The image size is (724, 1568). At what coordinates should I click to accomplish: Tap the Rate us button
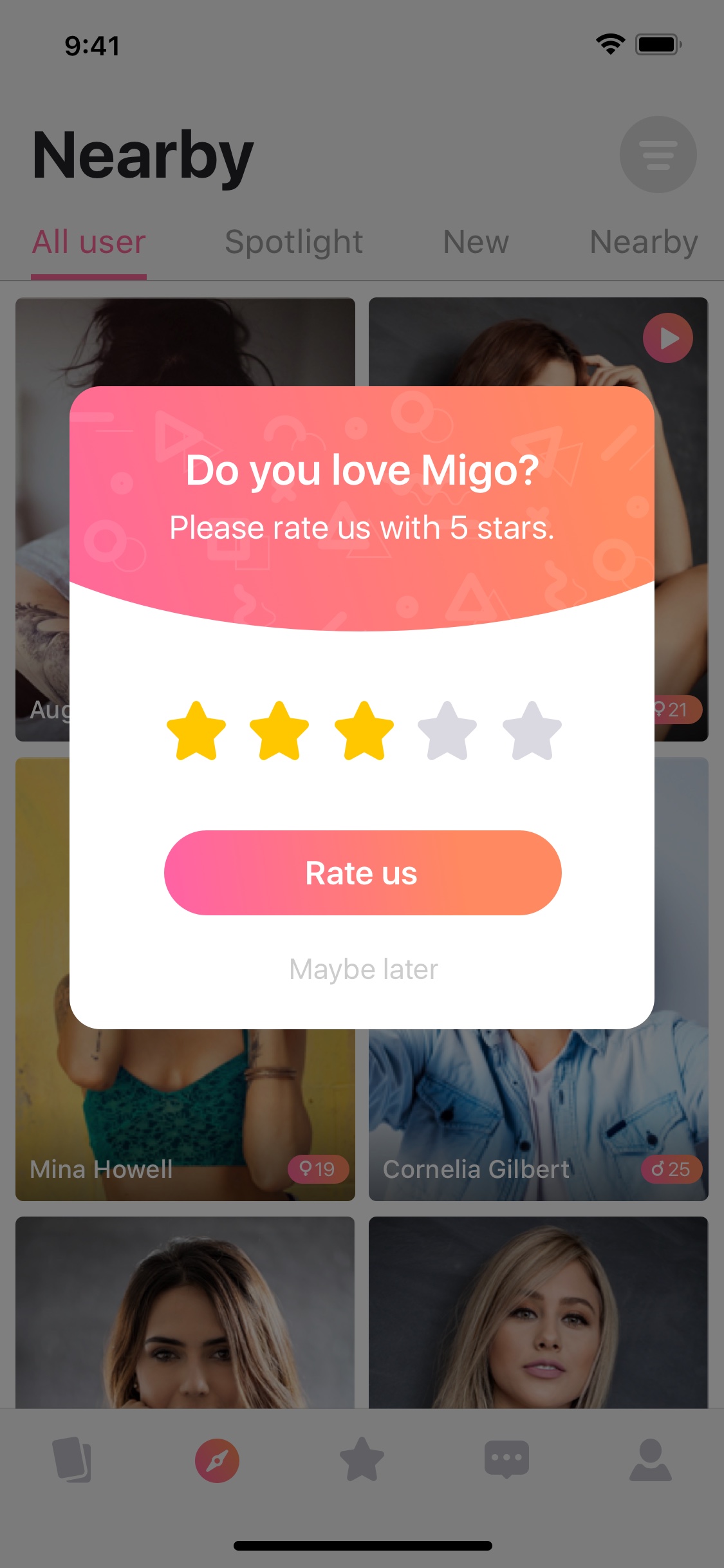click(x=362, y=872)
